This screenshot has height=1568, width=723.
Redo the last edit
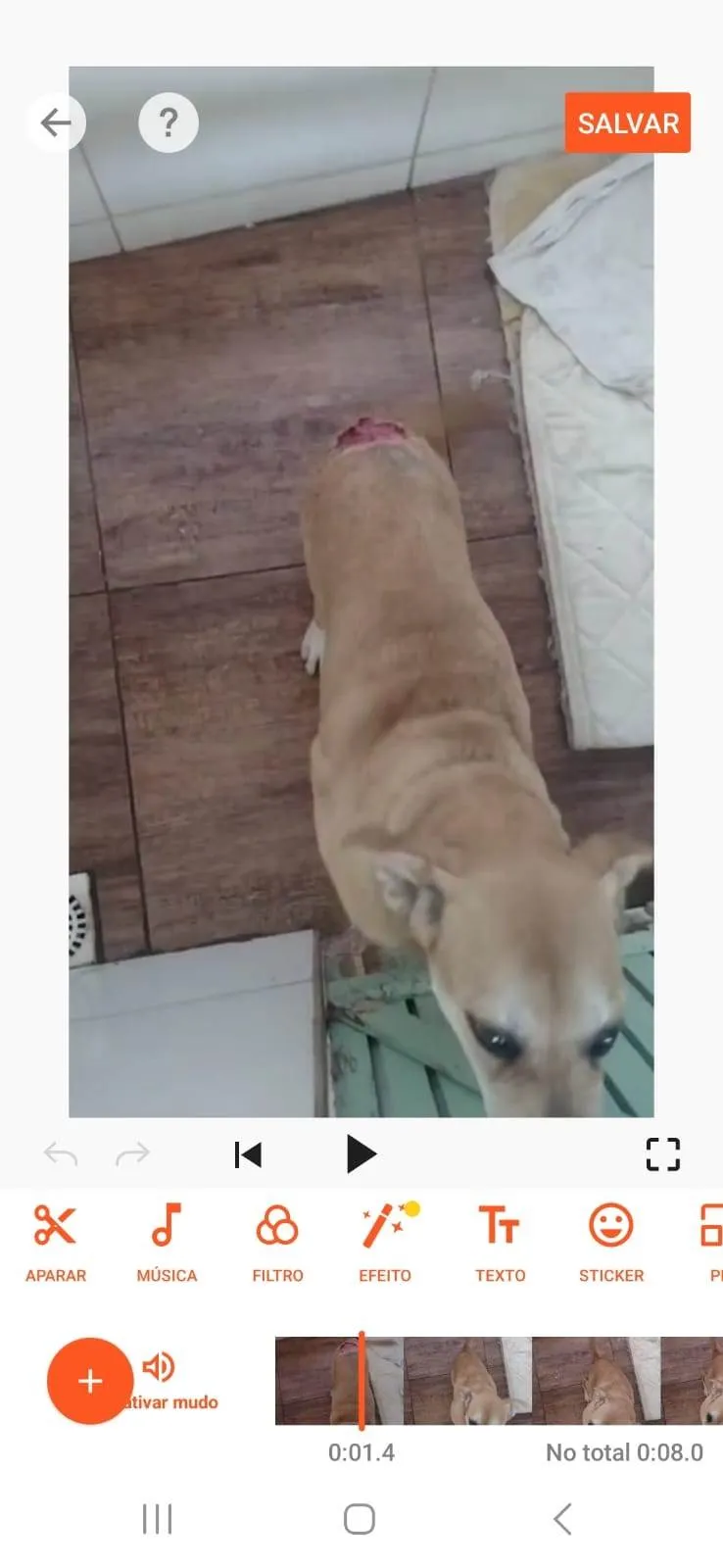tap(132, 1154)
